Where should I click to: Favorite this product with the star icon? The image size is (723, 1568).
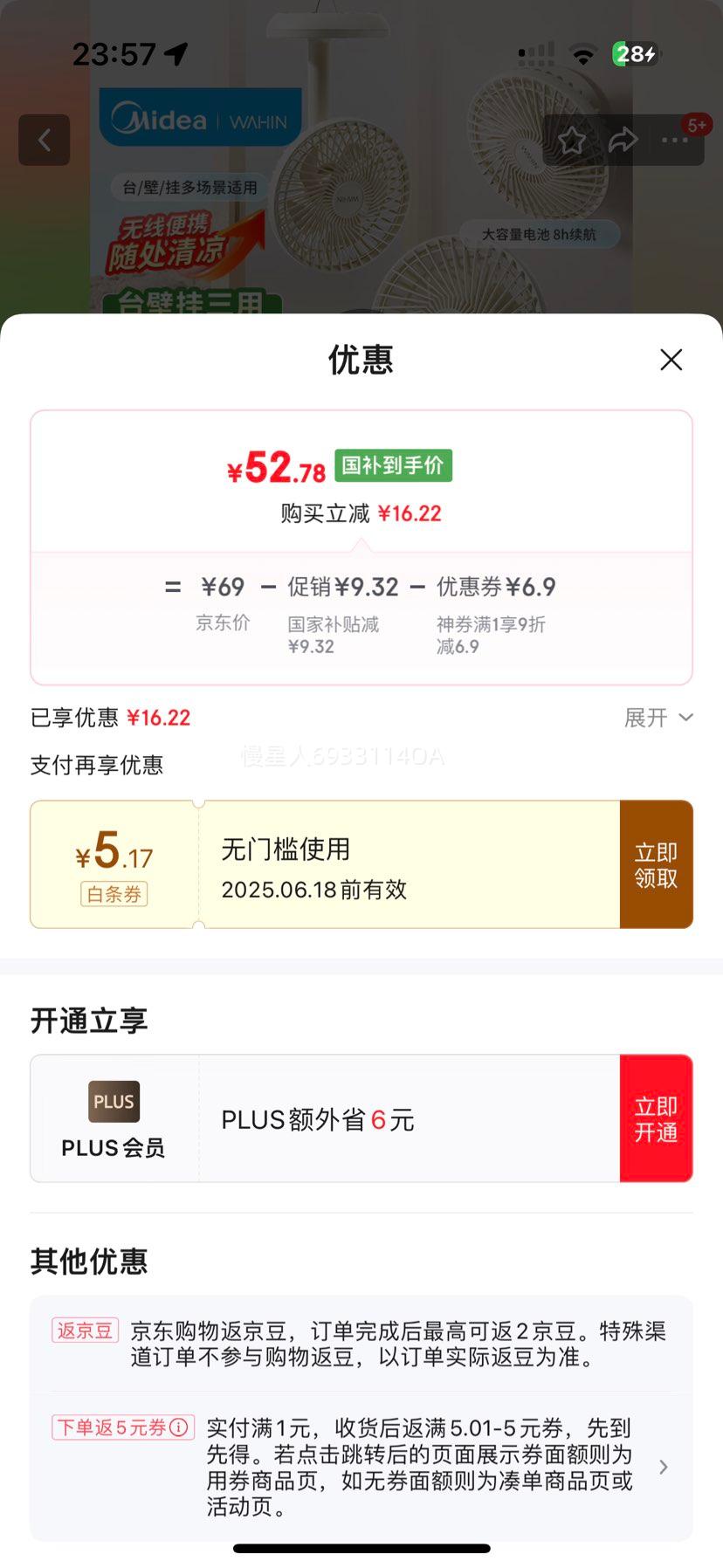tap(572, 140)
